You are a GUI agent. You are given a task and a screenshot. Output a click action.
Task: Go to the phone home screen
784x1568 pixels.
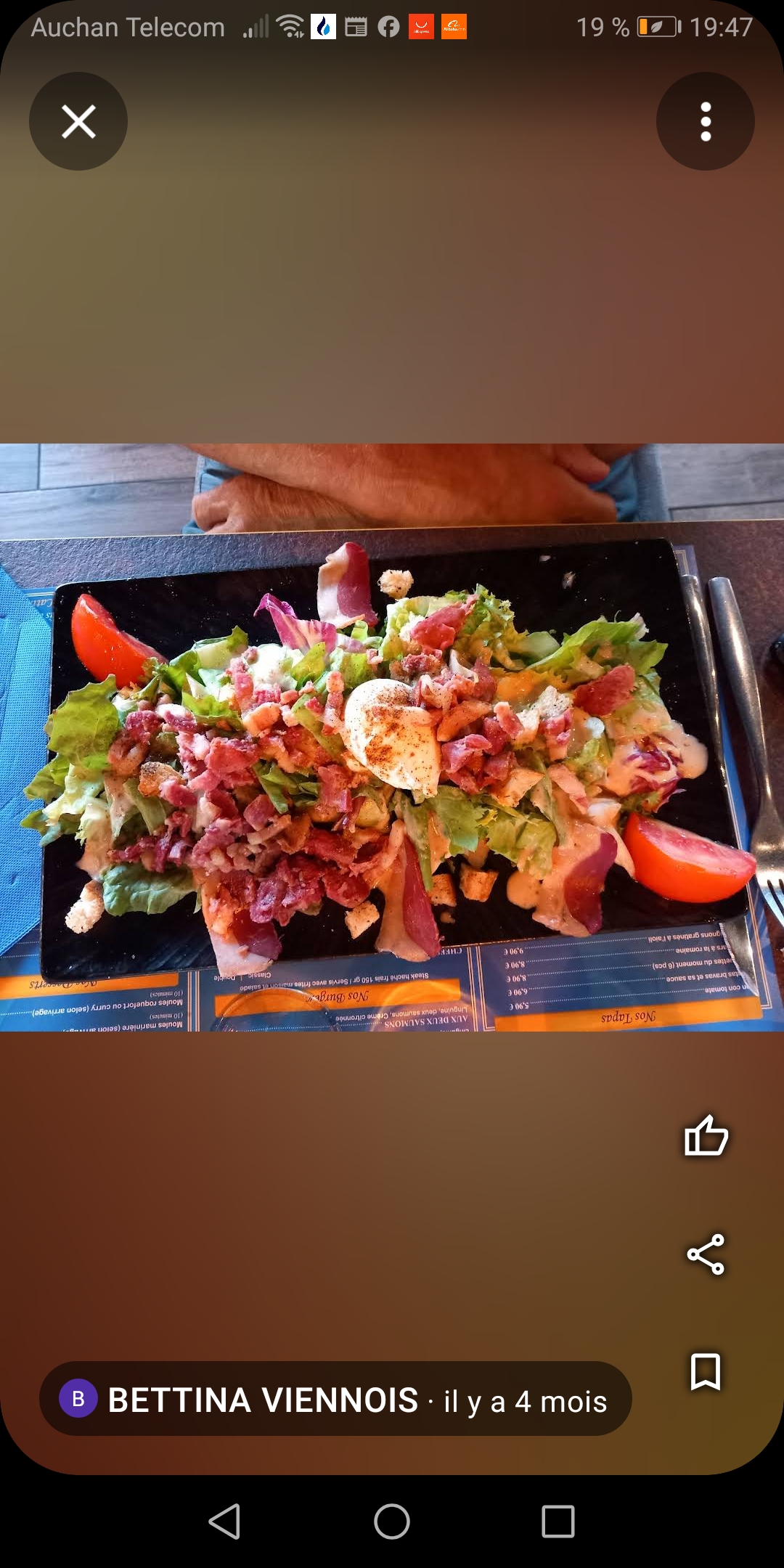392,1521
